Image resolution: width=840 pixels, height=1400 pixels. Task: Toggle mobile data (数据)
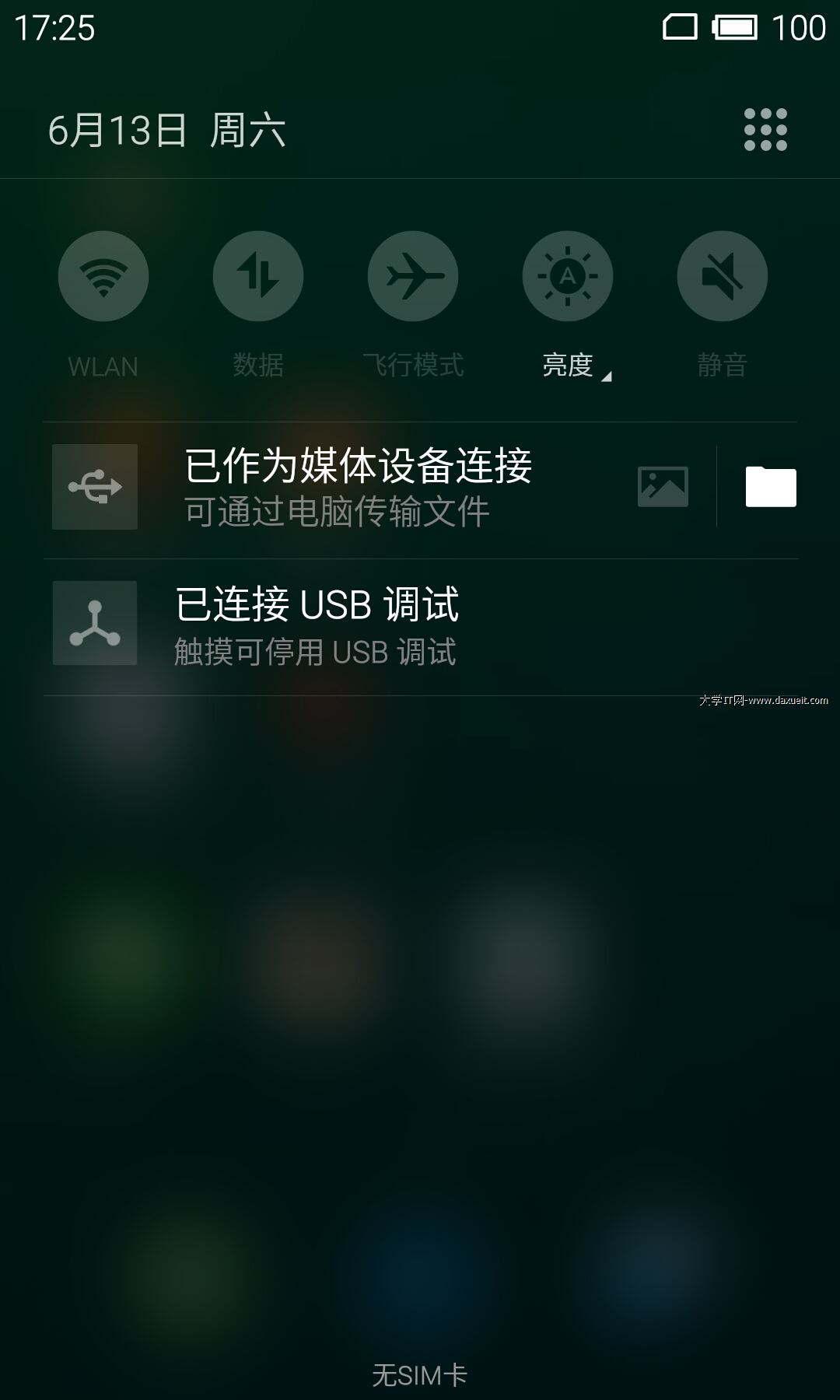258,276
